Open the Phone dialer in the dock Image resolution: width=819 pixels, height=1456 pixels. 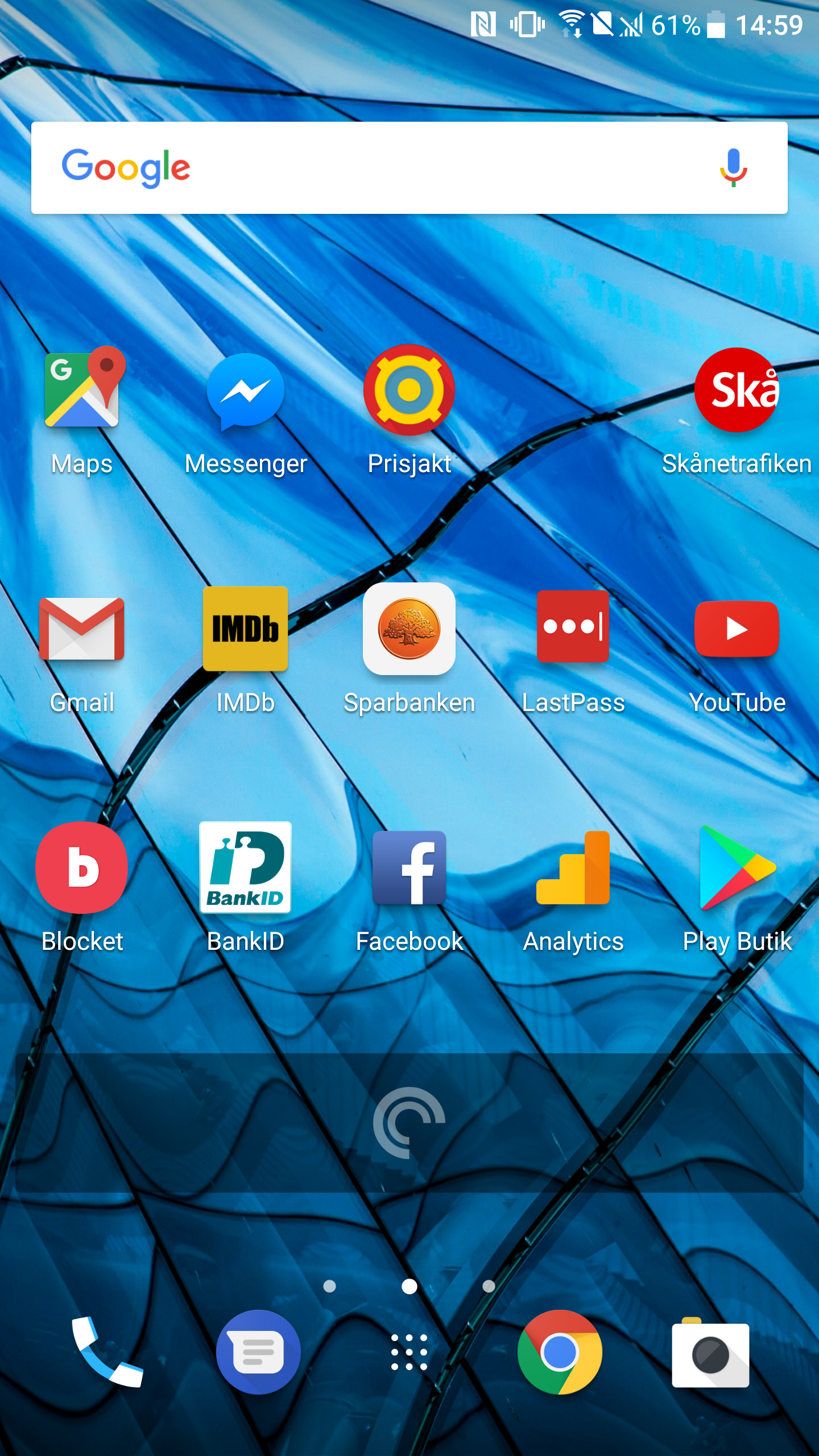(x=106, y=1352)
